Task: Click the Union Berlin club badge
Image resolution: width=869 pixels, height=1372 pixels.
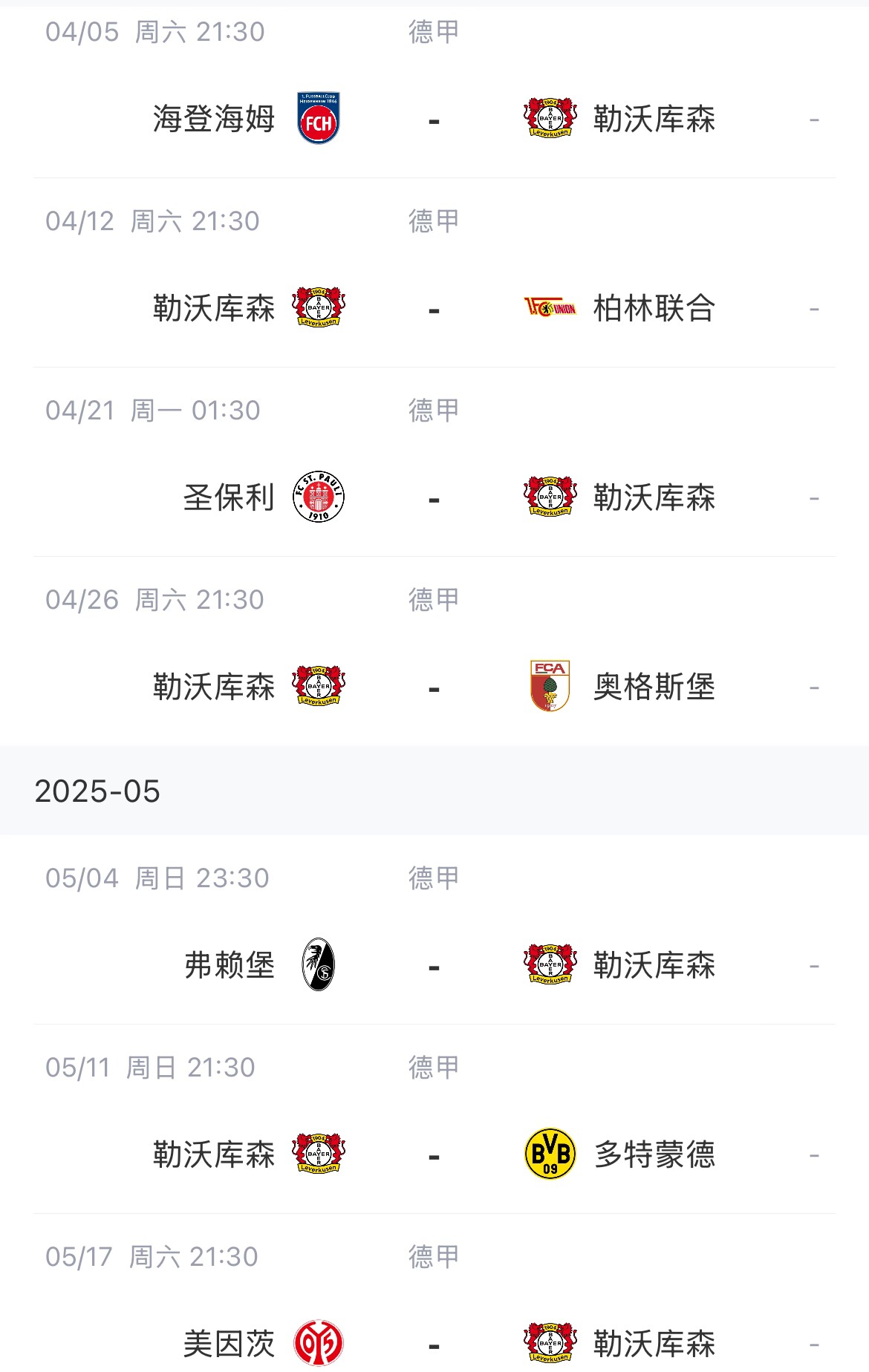Action: [x=549, y=308]
